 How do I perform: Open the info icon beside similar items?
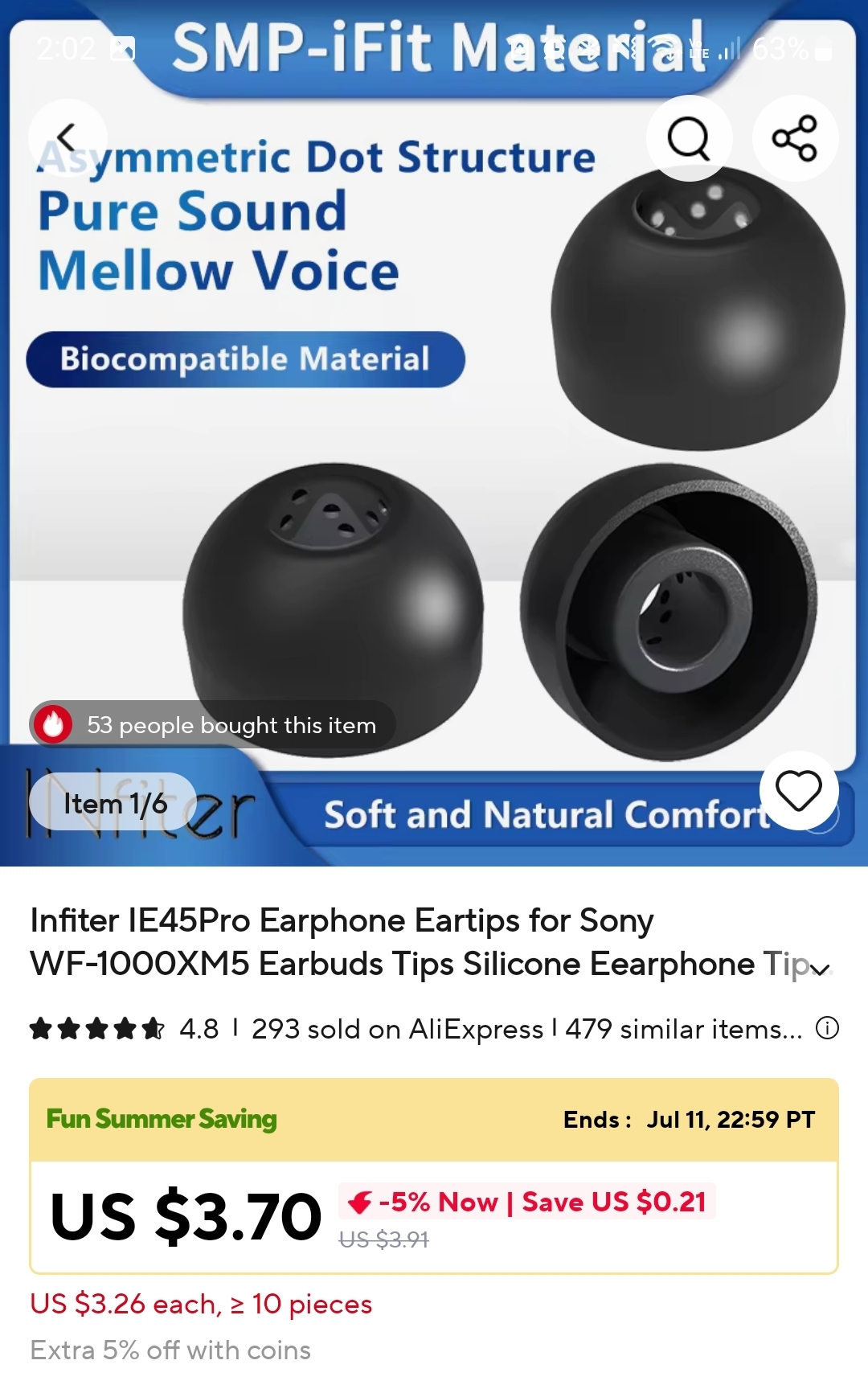(827, 1028)
